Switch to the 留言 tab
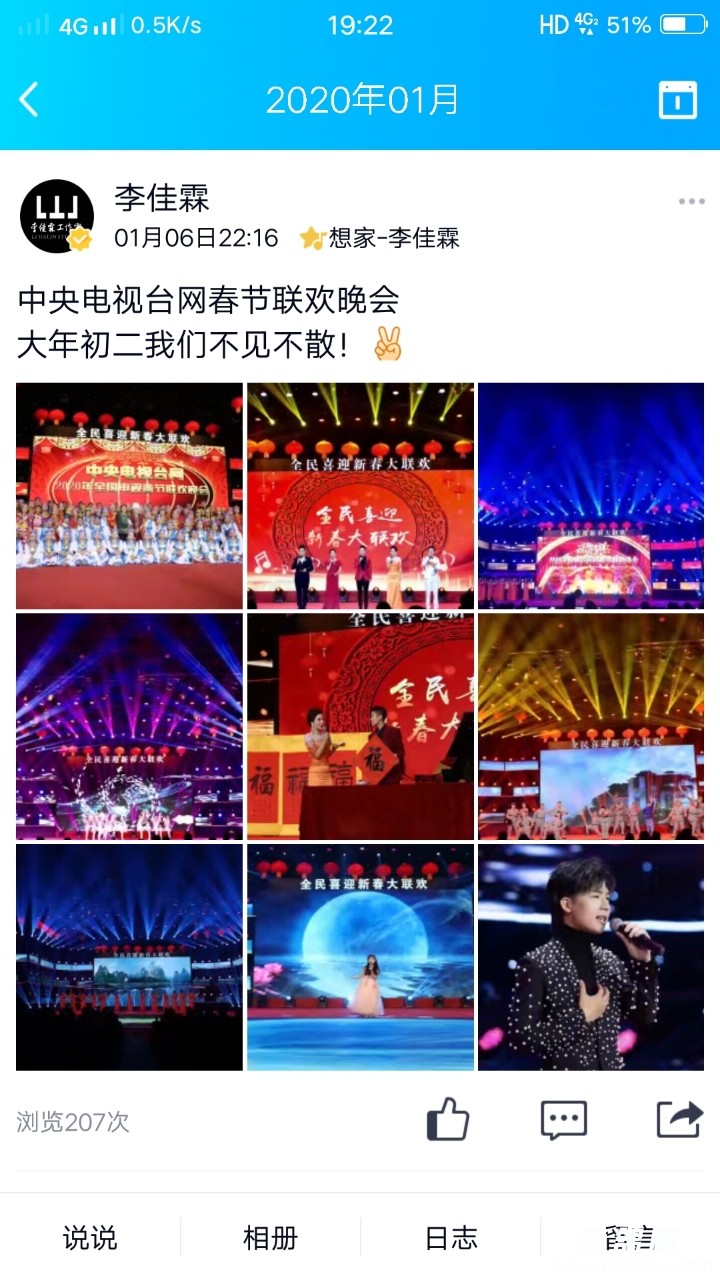720x1280 pixels. coord(630,1238)
